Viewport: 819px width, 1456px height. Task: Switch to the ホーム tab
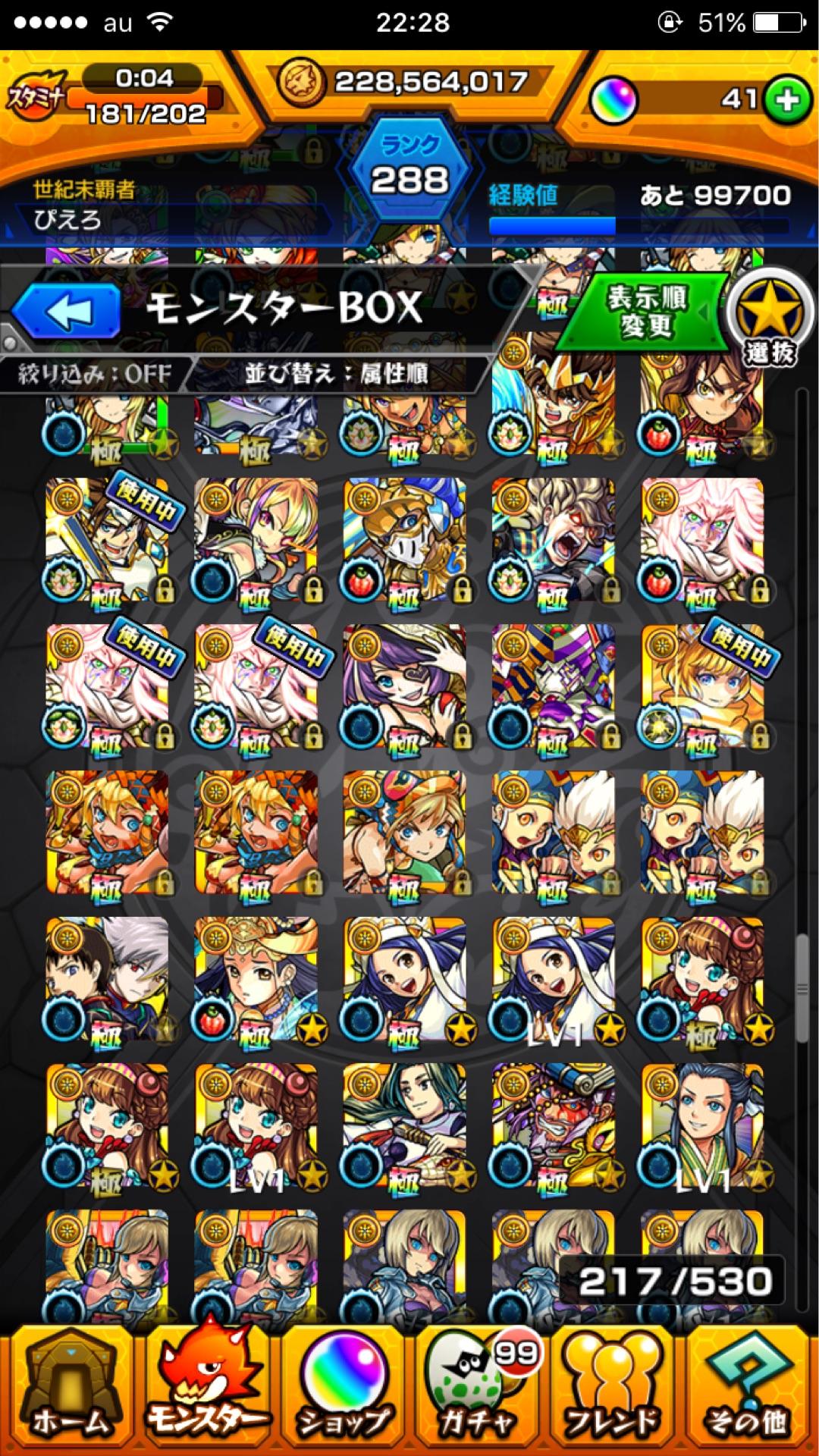point(68,1392)
